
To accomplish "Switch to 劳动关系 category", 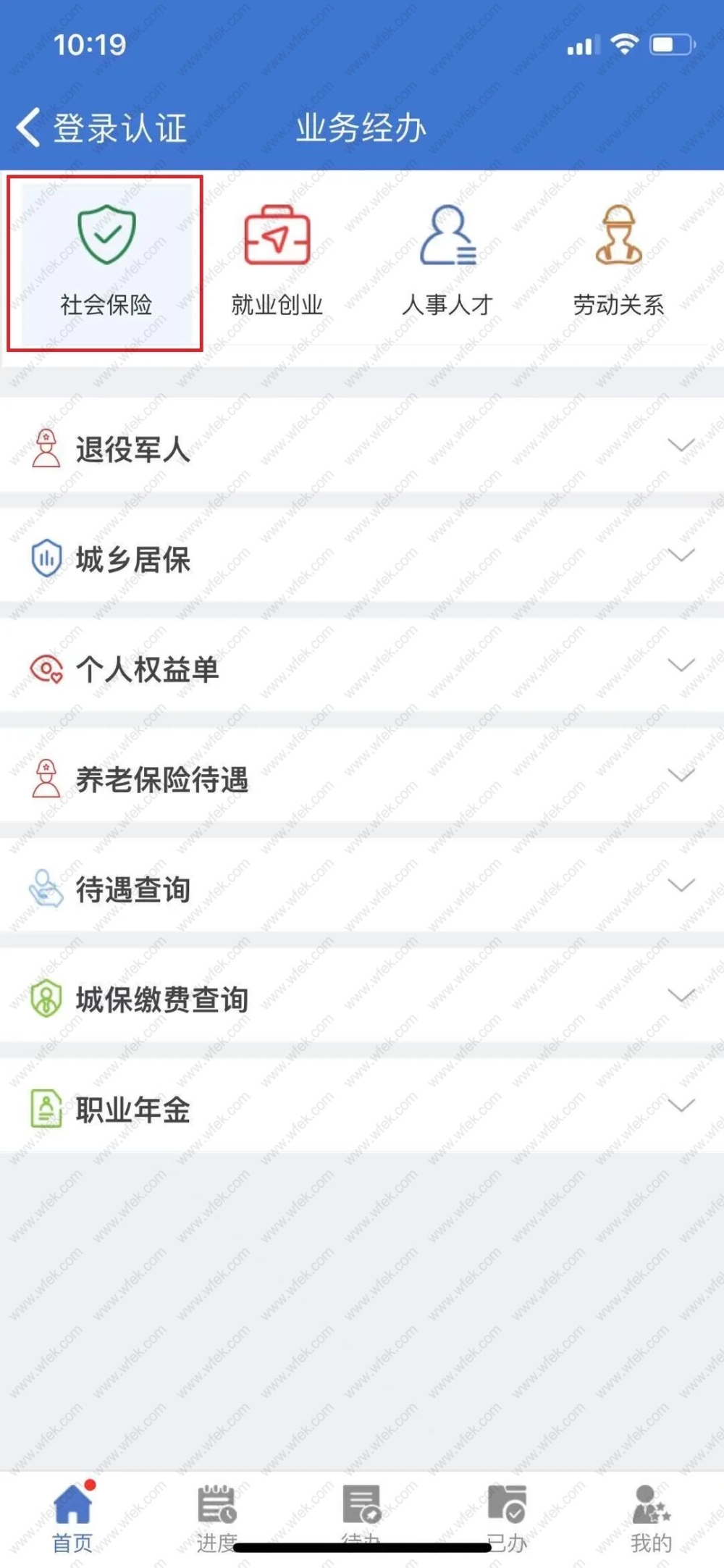I will (x=618, y=264).
